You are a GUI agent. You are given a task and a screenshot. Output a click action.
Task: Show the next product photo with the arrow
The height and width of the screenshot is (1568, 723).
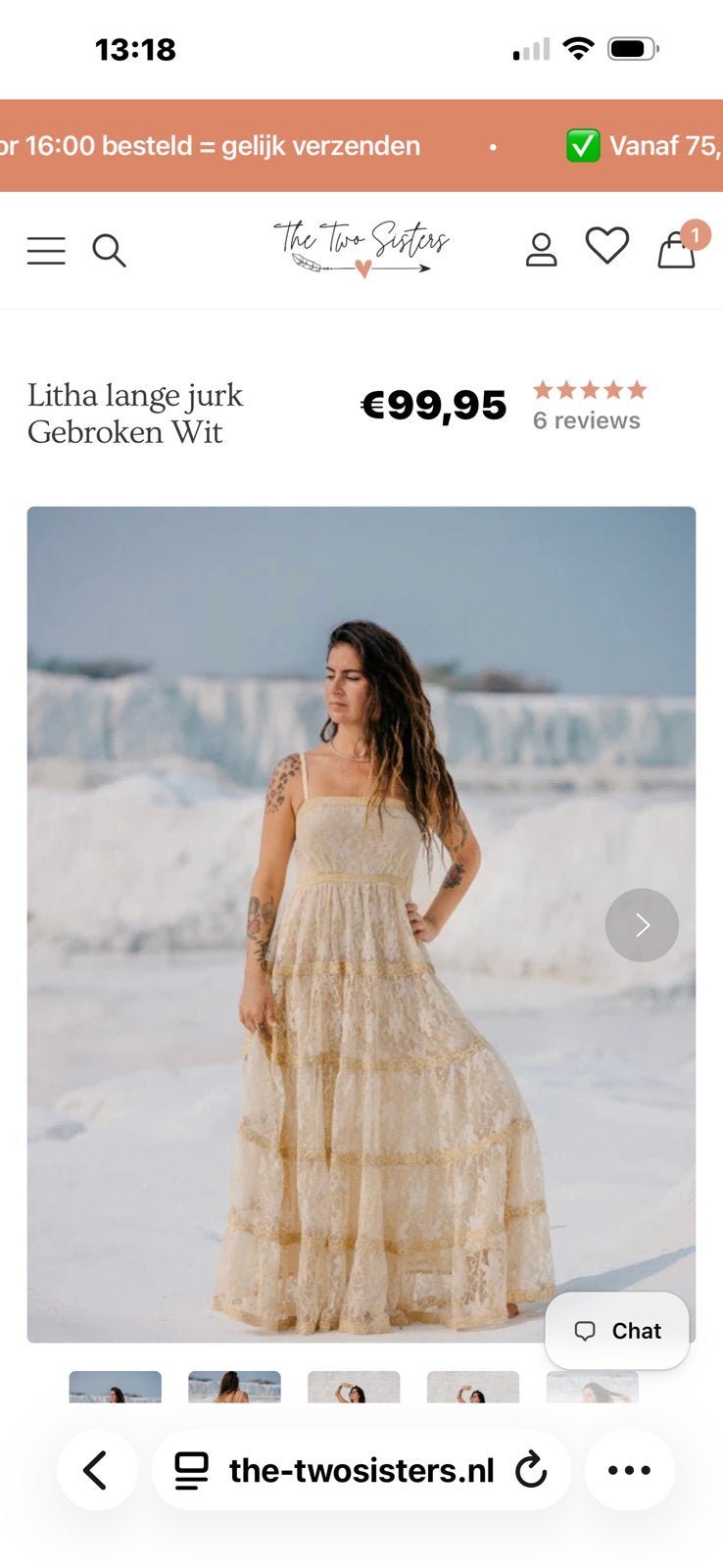click(642, 925)
